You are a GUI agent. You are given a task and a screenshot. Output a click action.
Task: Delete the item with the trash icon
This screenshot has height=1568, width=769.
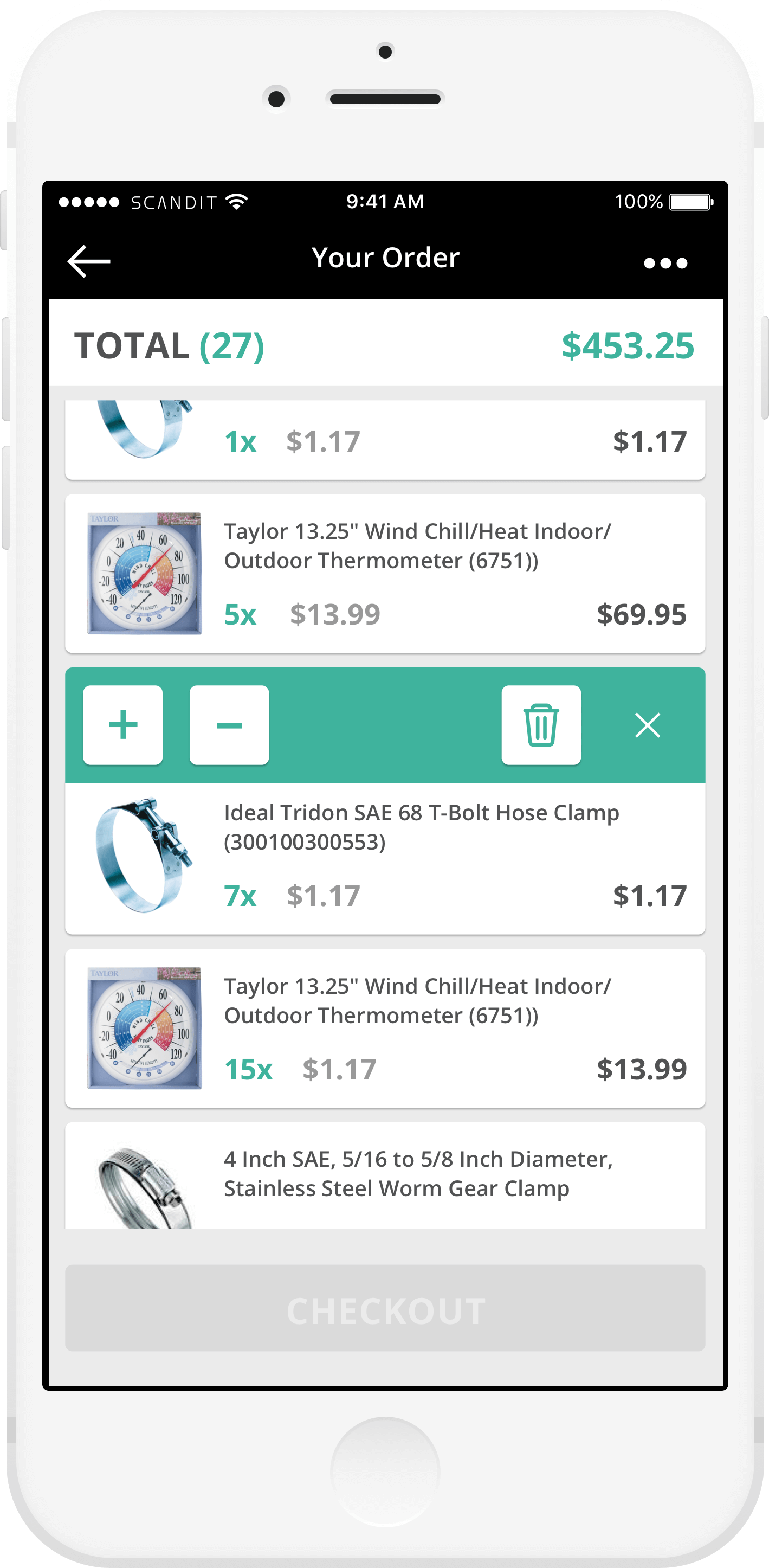click(x=541, y=724)
